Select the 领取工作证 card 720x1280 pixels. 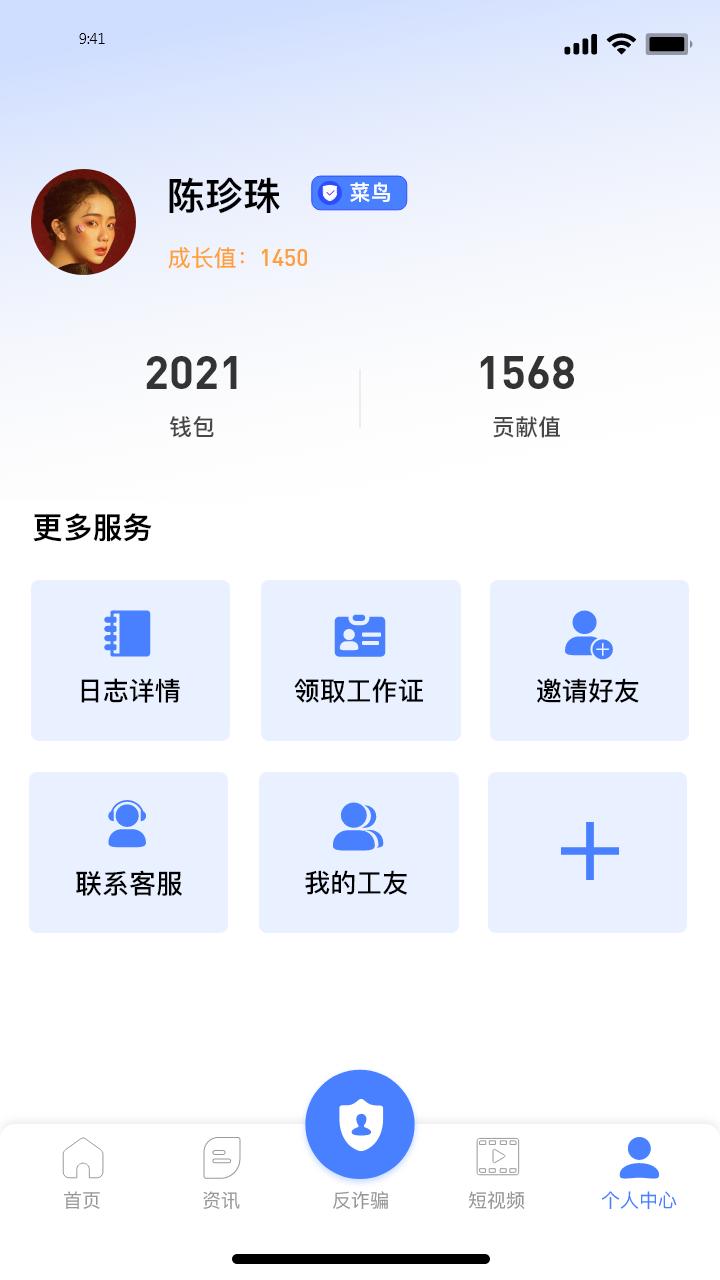pyautogui.click(x=360, y=660)
